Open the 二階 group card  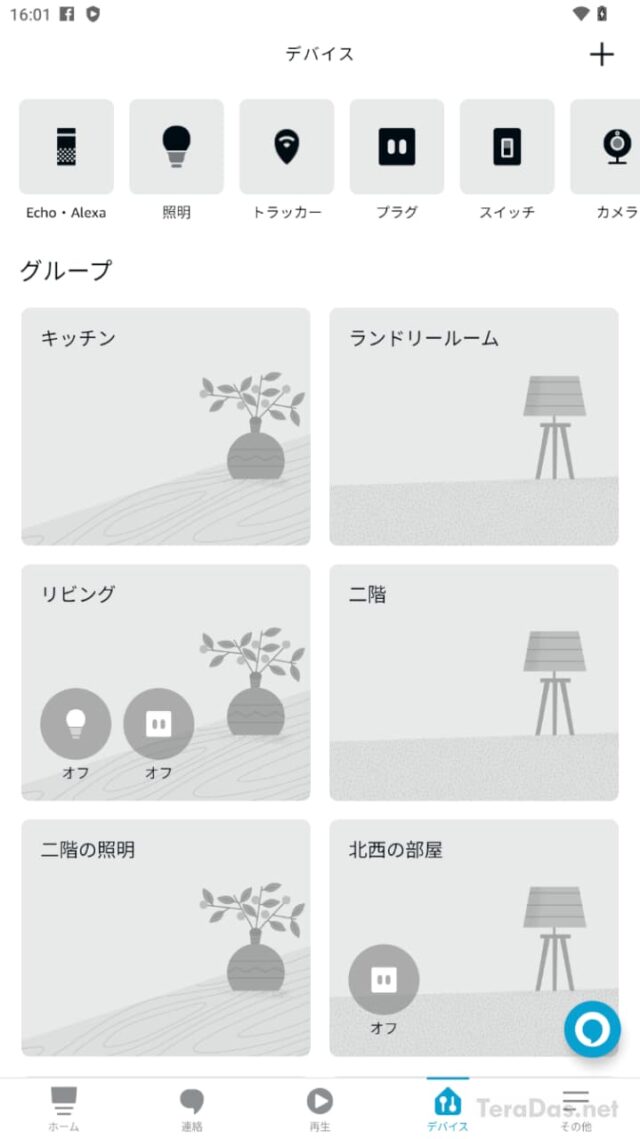tap(474, 682)
